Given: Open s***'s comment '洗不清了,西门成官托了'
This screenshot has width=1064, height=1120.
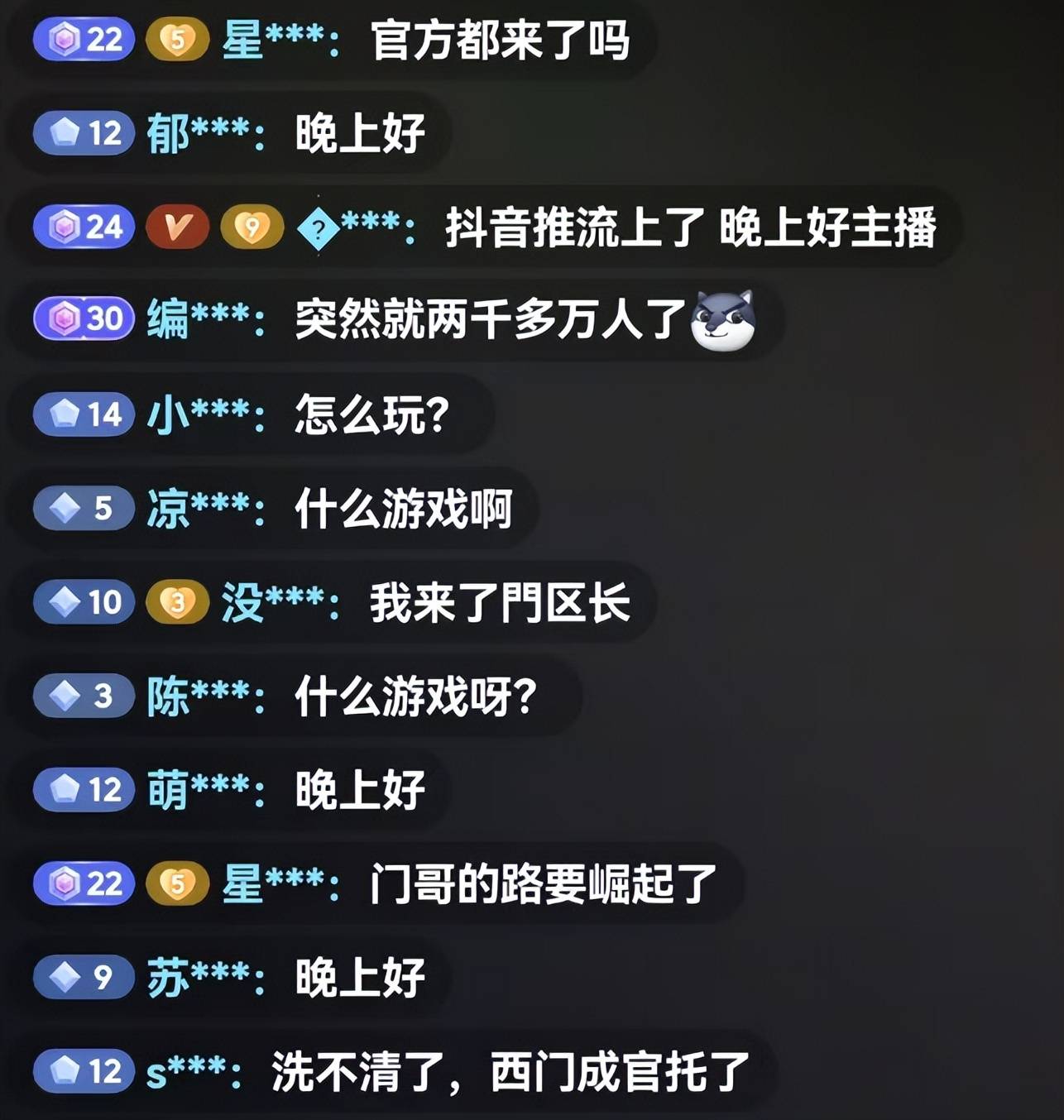Looking at the screenshot, I should coord(510,1072).
